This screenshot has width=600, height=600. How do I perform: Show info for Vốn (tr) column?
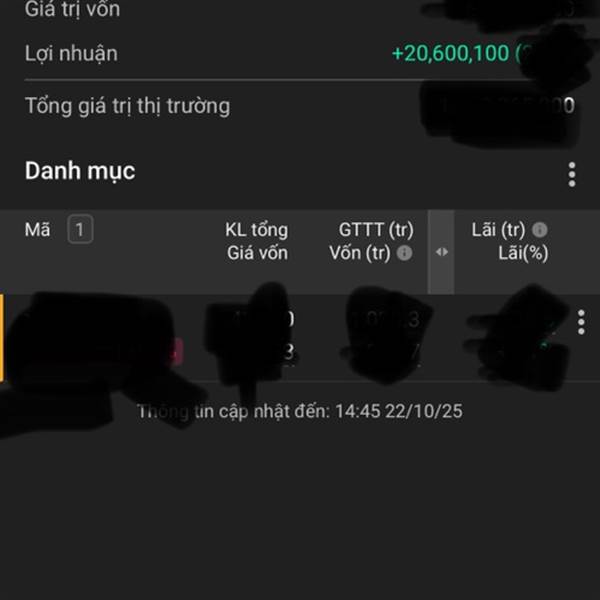404,253
